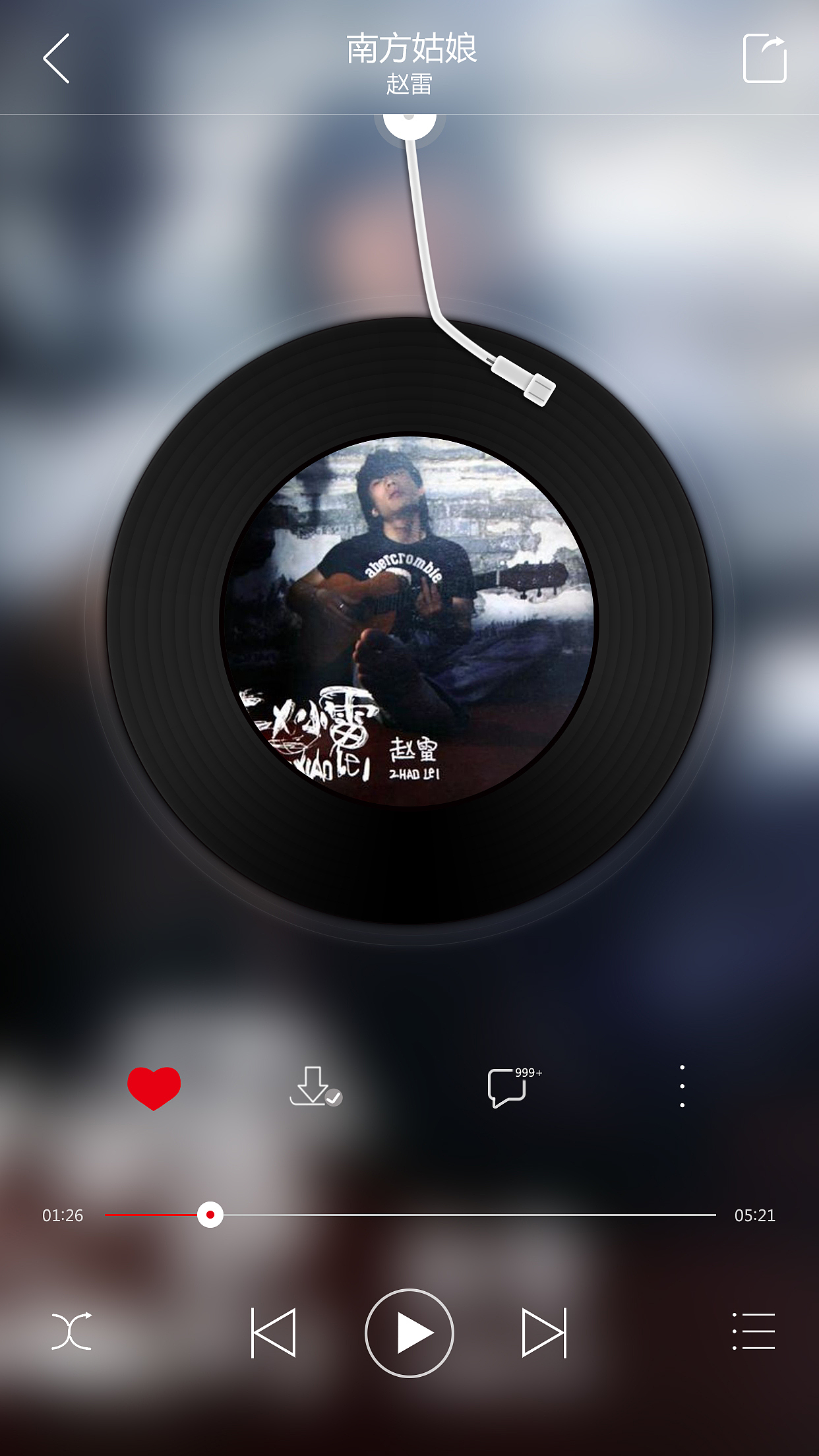Toggle shuffle play mode
The width and height of the screenshot is (819, 1456).
71,1331
